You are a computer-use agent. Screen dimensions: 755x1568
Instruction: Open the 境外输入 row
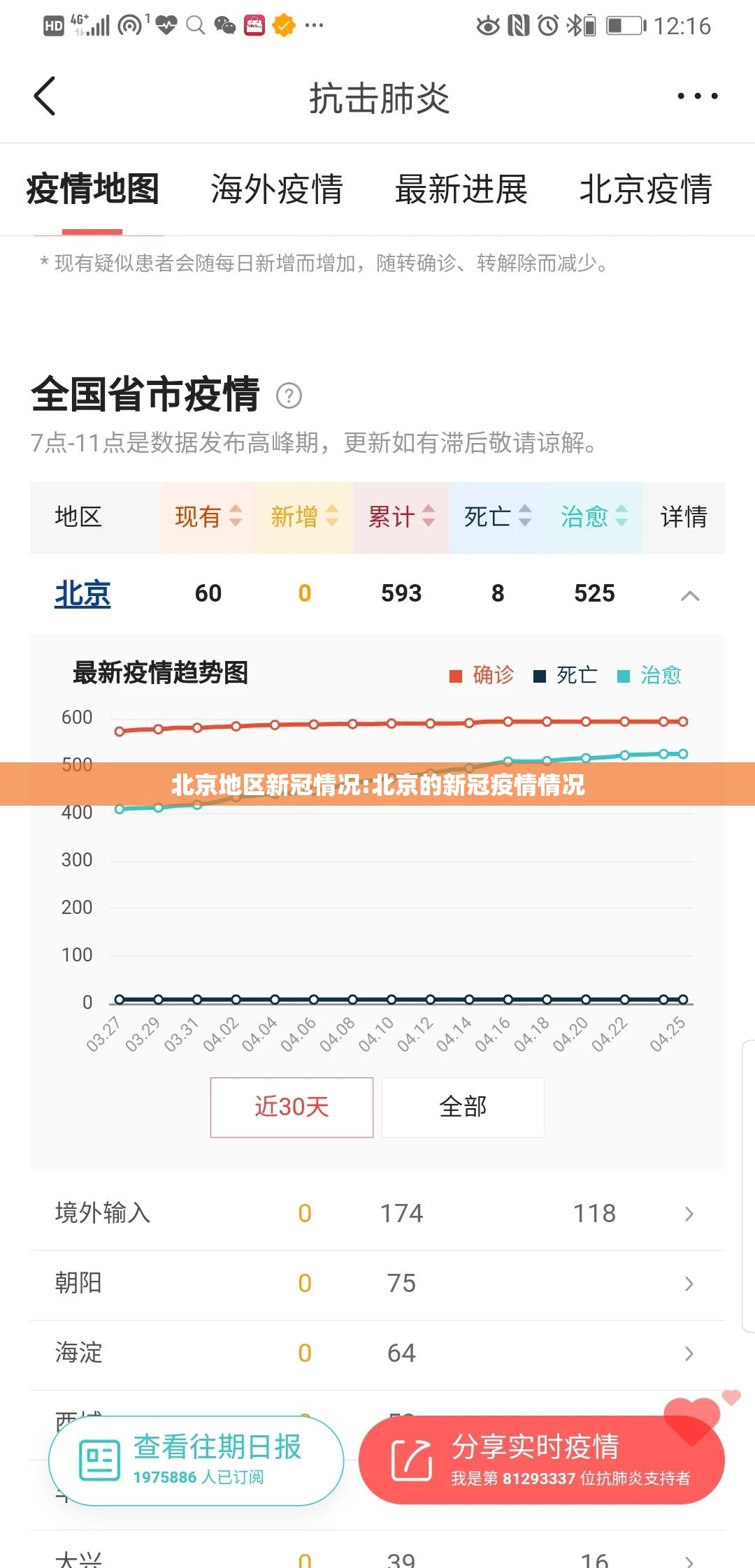pos(377,1214)
